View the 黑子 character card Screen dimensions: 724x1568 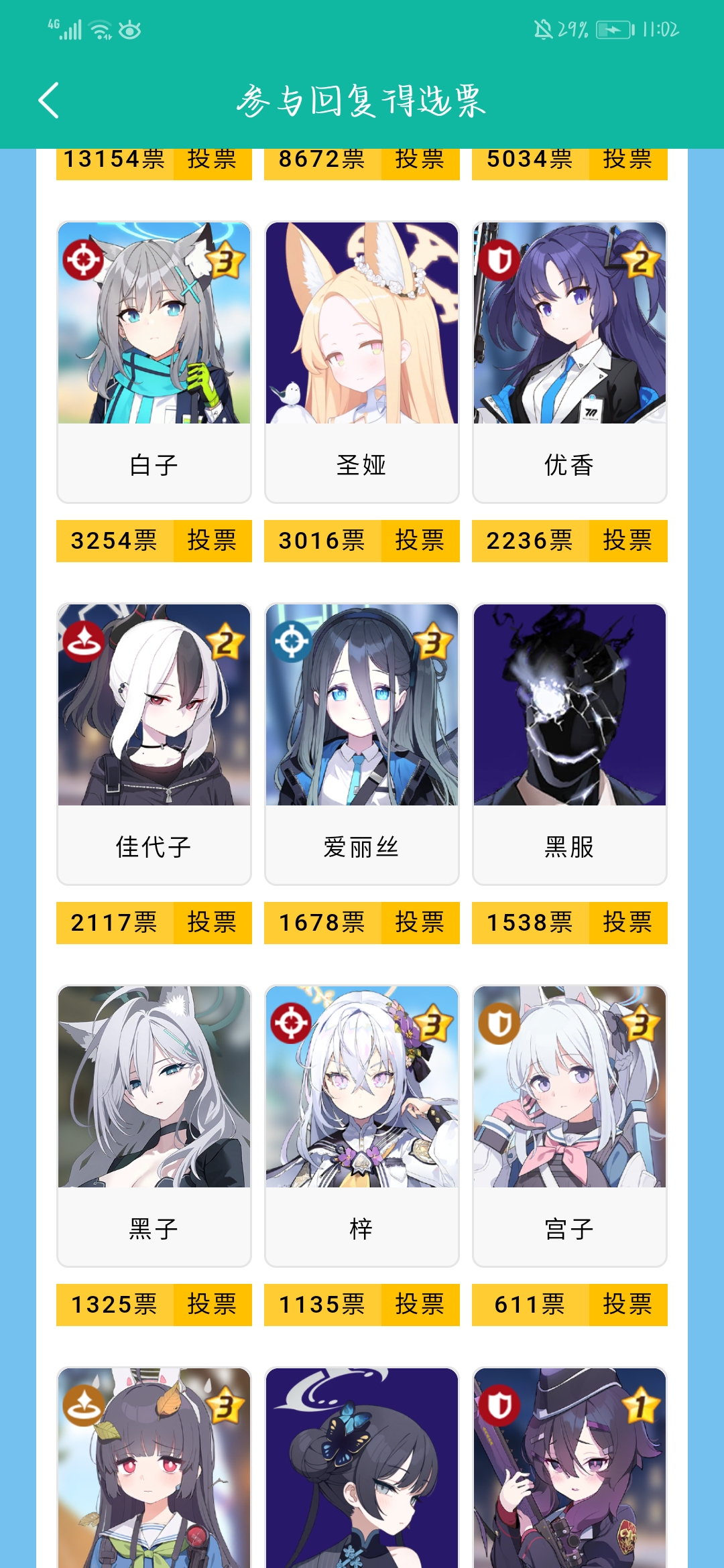pyautogui.click(x=154, y=1126)
